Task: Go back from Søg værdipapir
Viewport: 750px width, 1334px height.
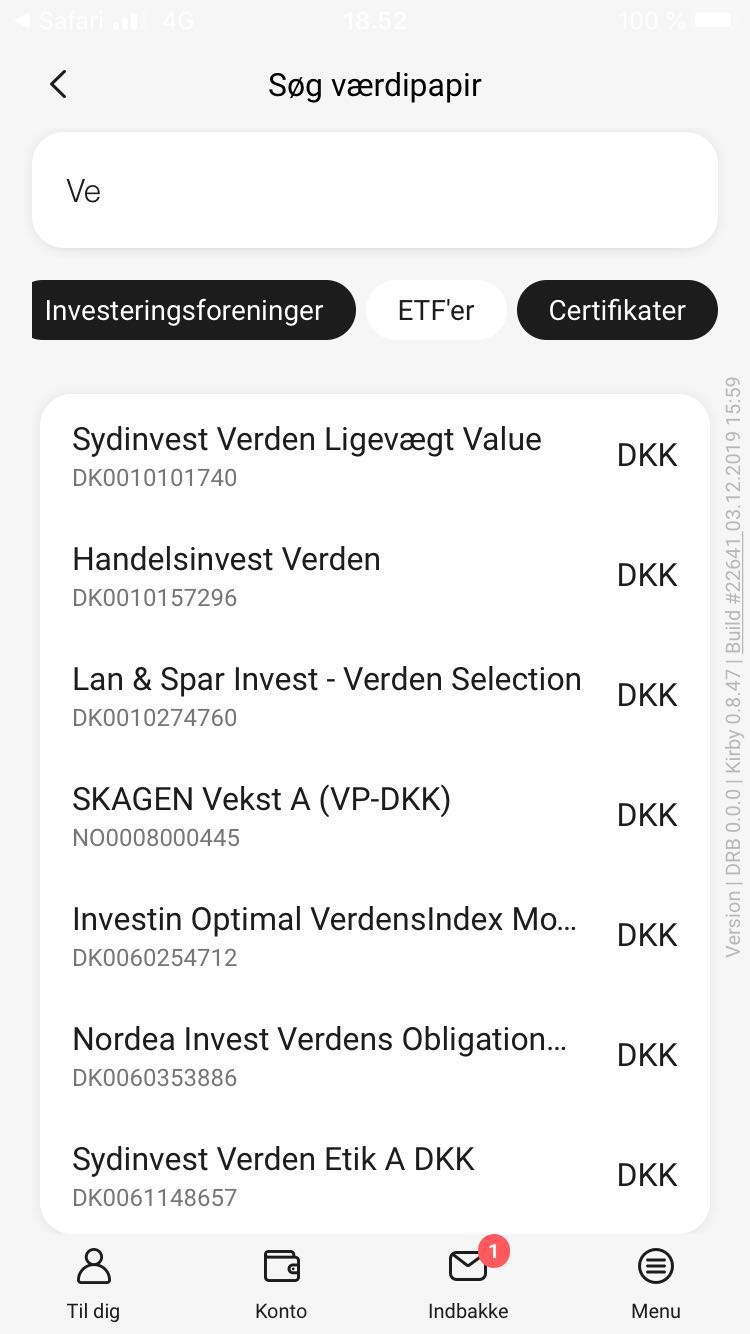Action: [x=58, y=85]
